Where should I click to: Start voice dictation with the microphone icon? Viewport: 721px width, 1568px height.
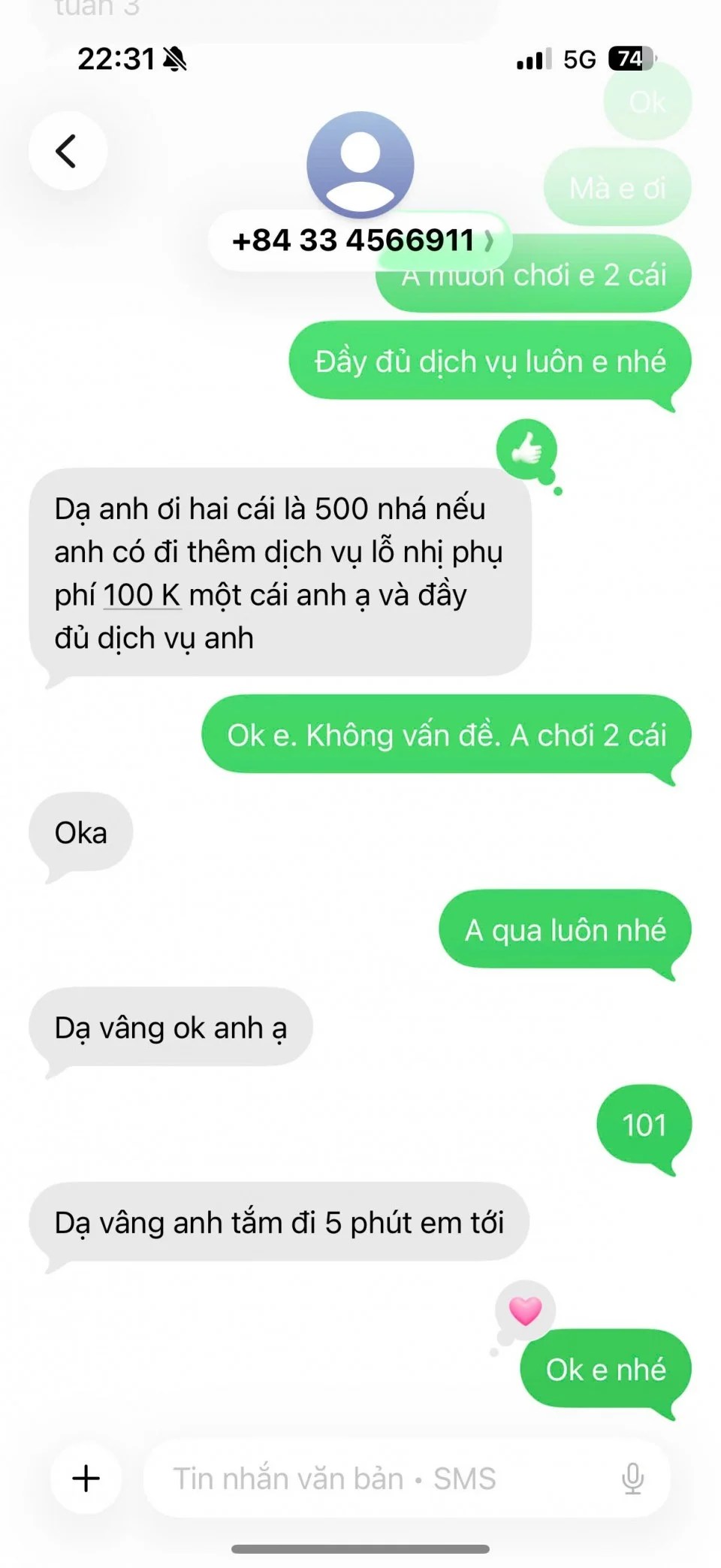click(x=632, y=1478)
